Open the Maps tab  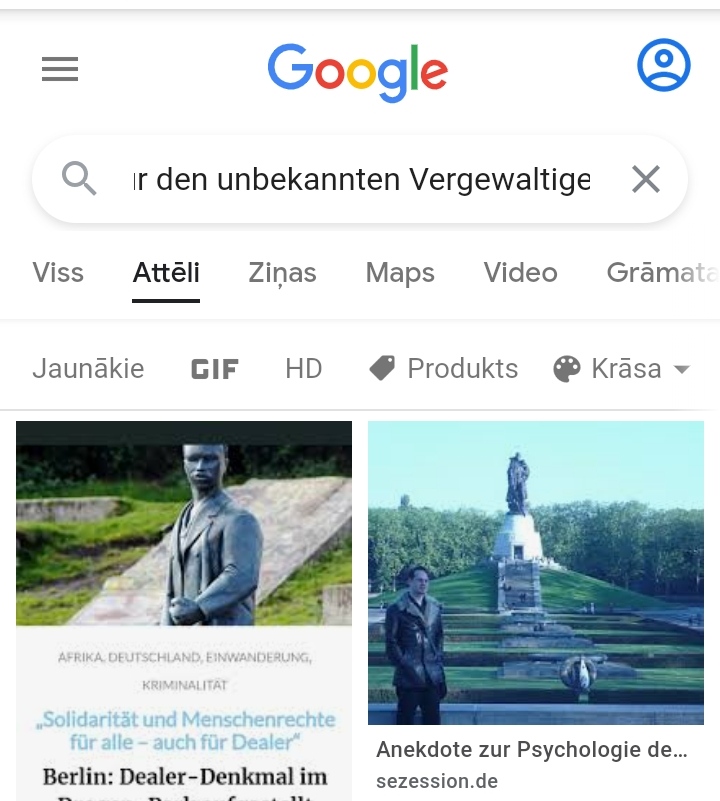point(400,272)
